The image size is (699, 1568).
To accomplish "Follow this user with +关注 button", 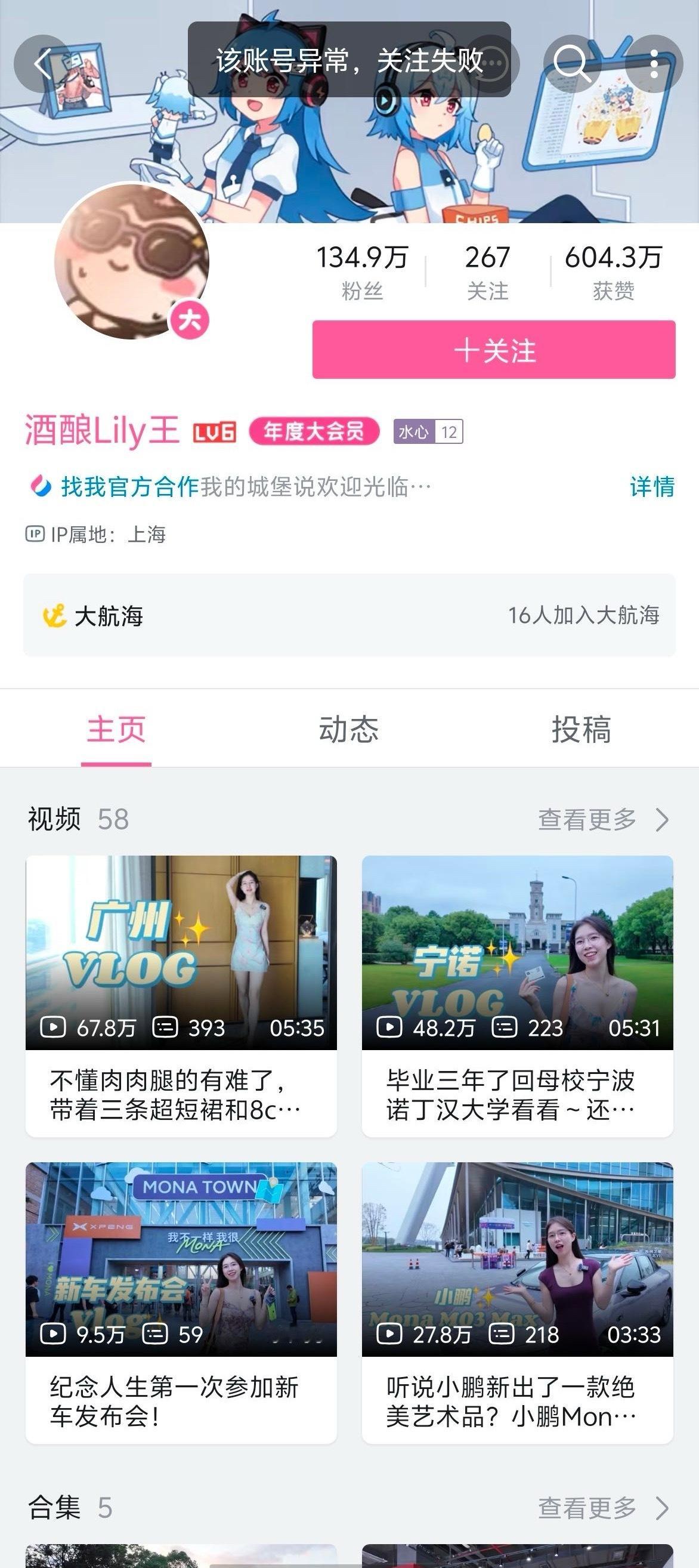I will 493,350.
